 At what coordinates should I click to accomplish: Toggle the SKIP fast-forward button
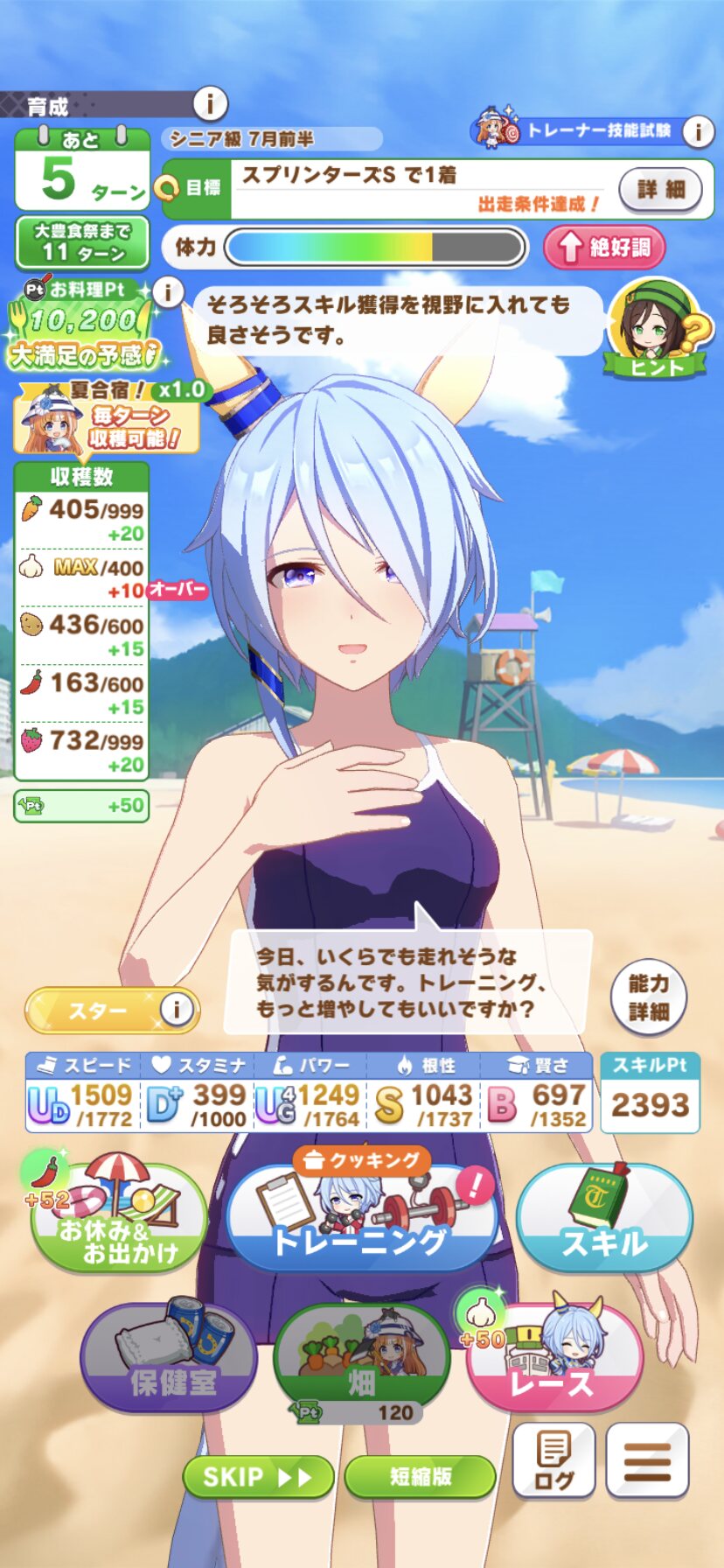258,1477
